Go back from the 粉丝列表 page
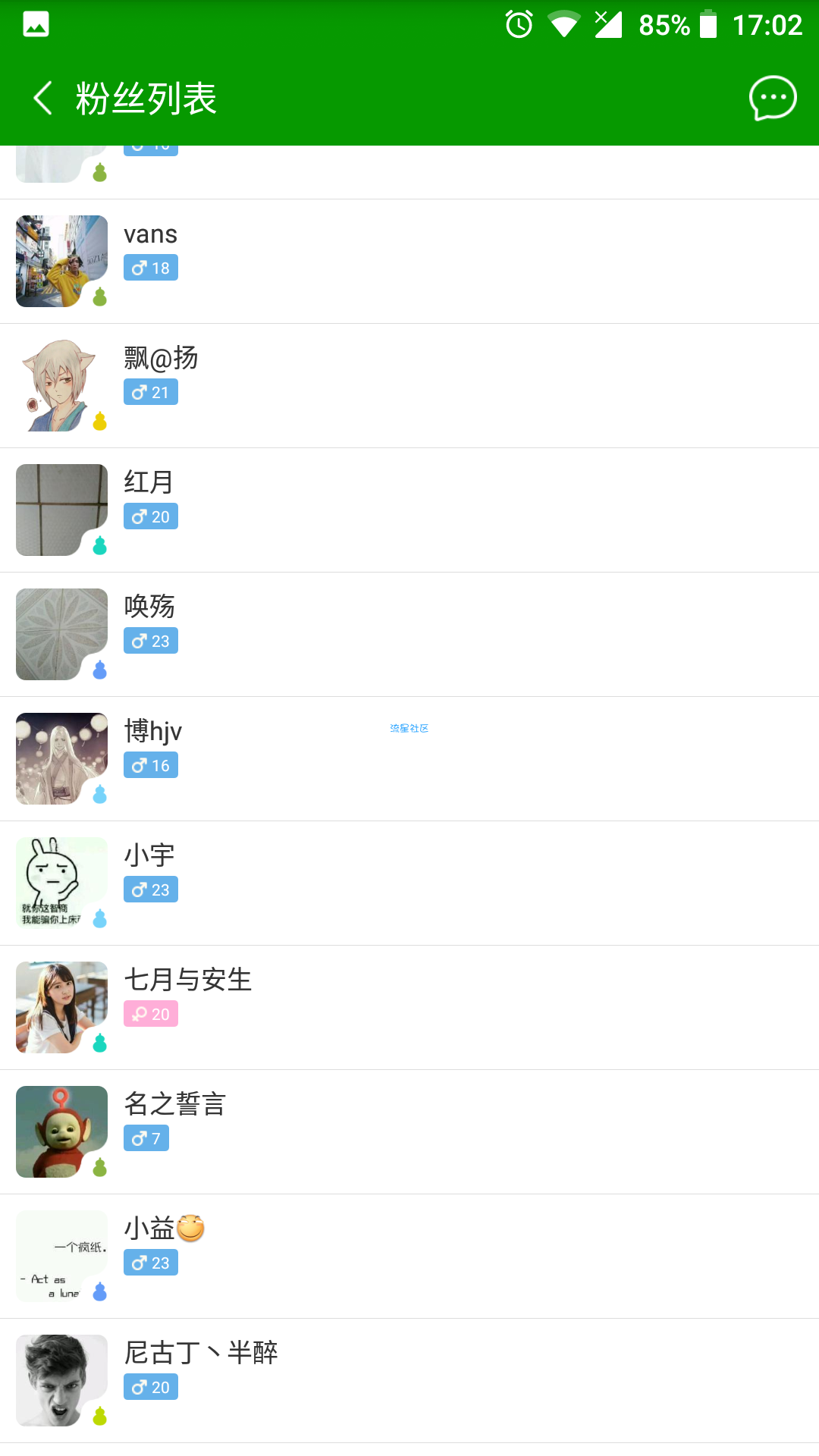 (43, 99)
